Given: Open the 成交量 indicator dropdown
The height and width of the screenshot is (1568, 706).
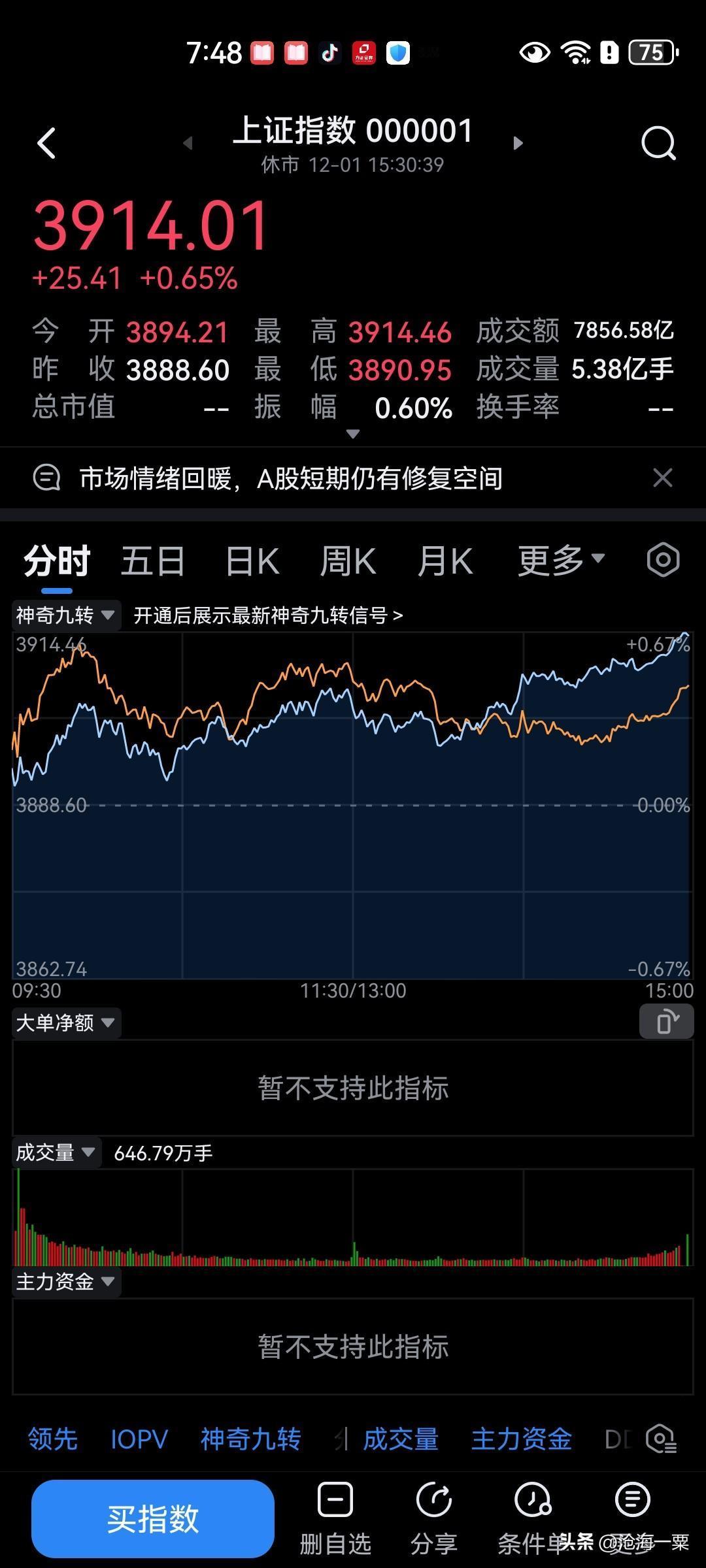Looking at the screenshot, I should [56, 1152].
